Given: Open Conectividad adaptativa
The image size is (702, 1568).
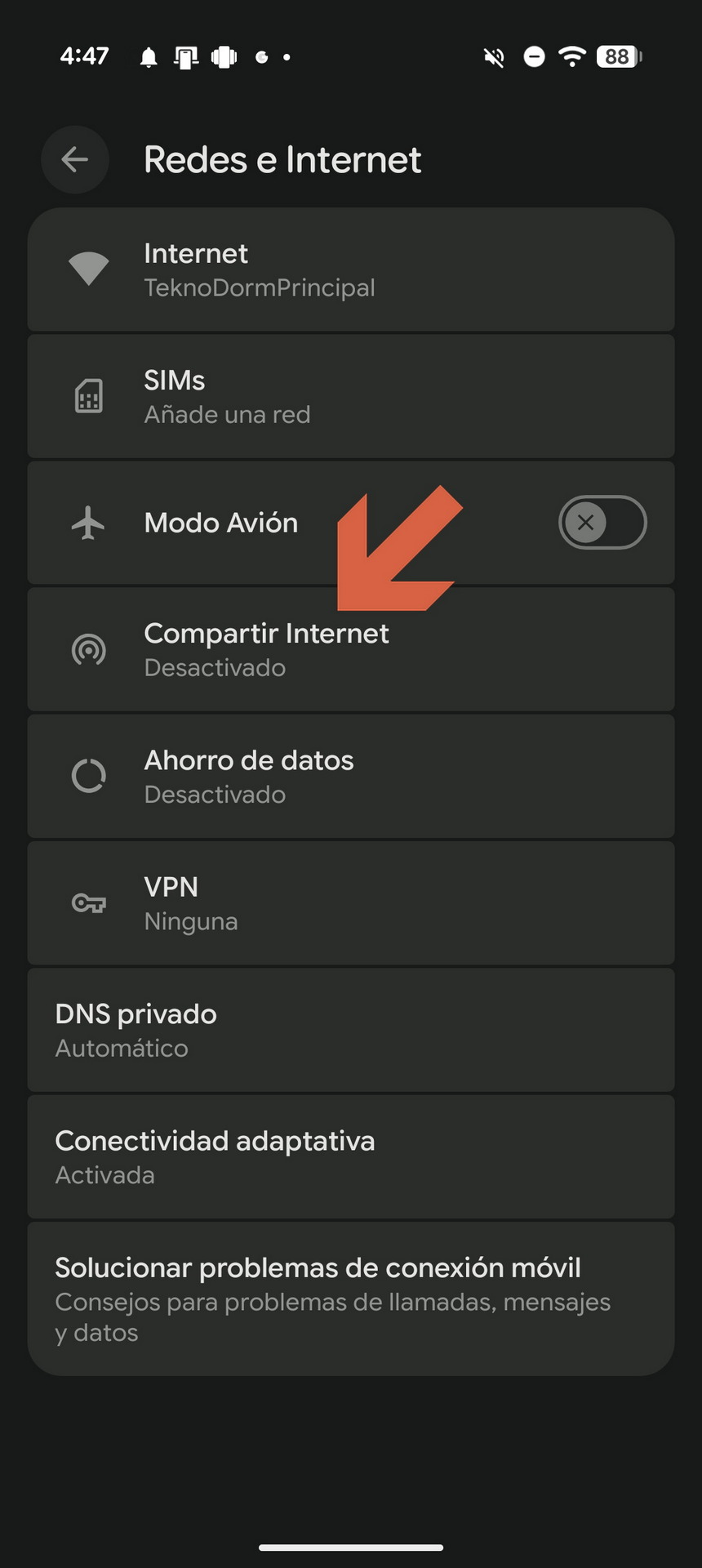Looking at the screenshot, I should 351,1156.
